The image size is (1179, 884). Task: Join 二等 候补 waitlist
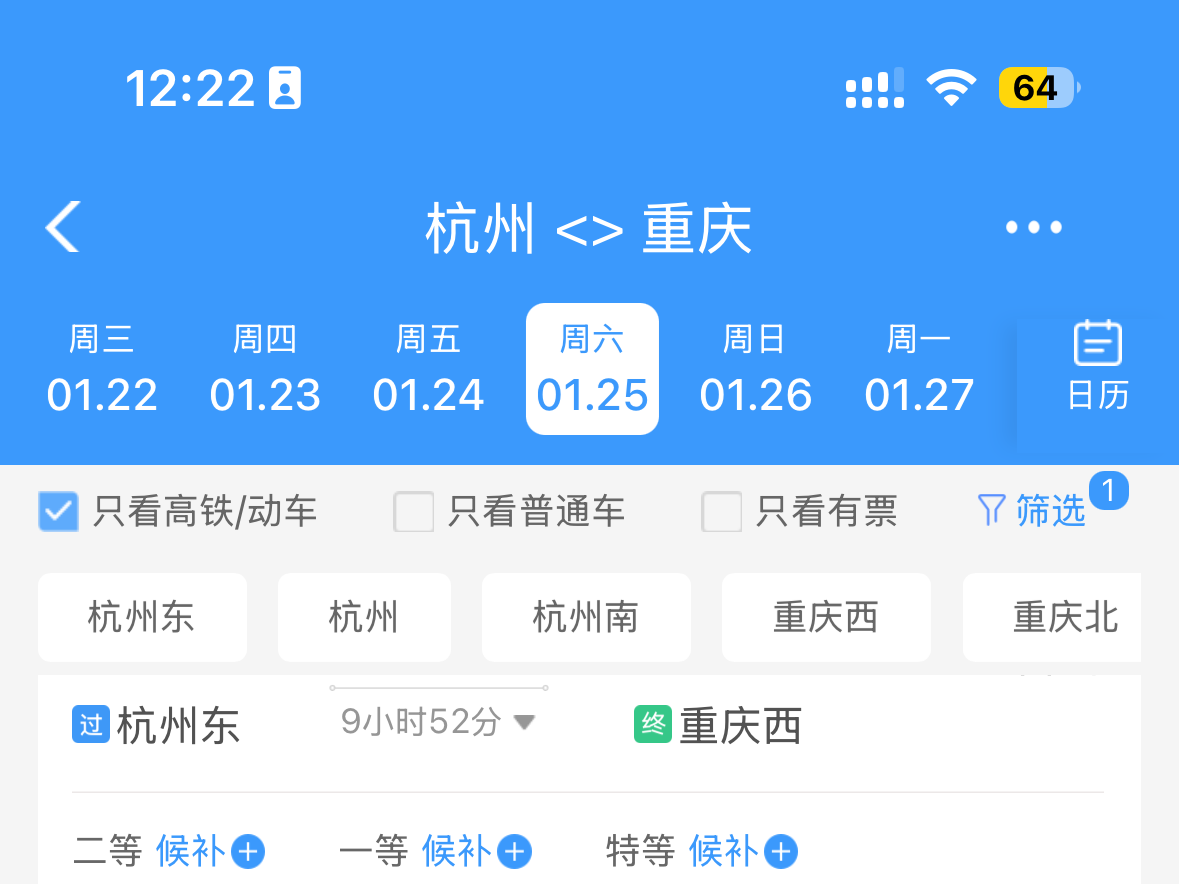pos(210,852)
